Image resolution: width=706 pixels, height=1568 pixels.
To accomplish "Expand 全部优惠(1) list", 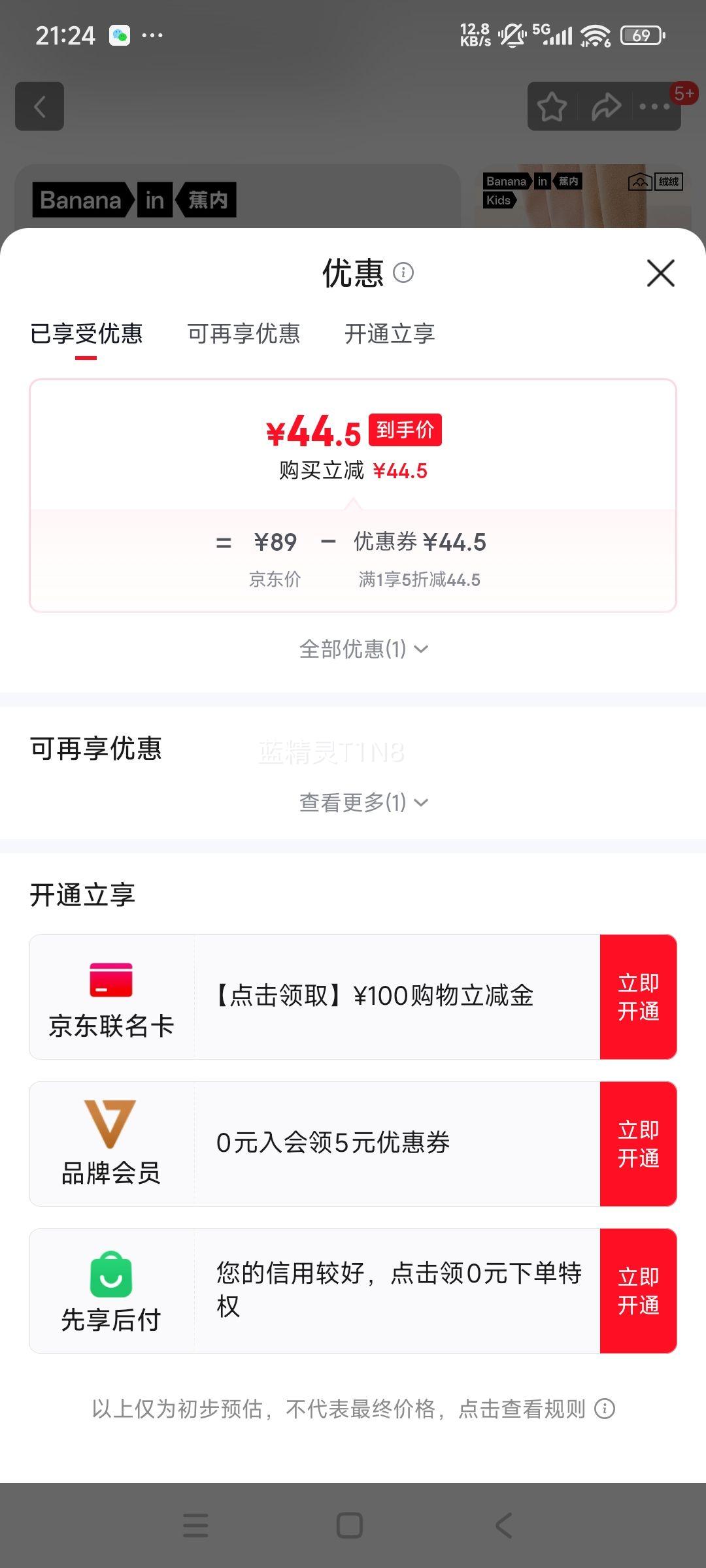I will coord(363,649).
